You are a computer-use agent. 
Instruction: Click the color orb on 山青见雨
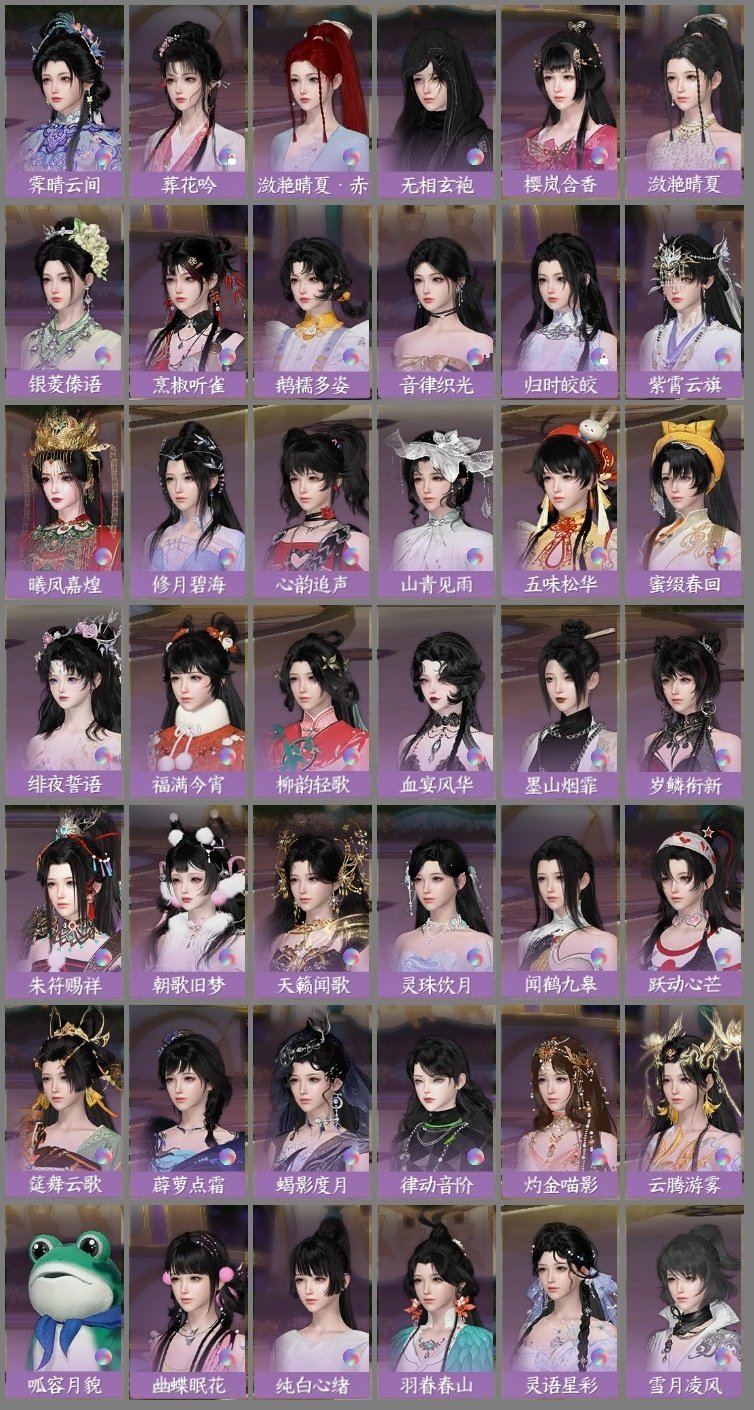click(476, 557)
